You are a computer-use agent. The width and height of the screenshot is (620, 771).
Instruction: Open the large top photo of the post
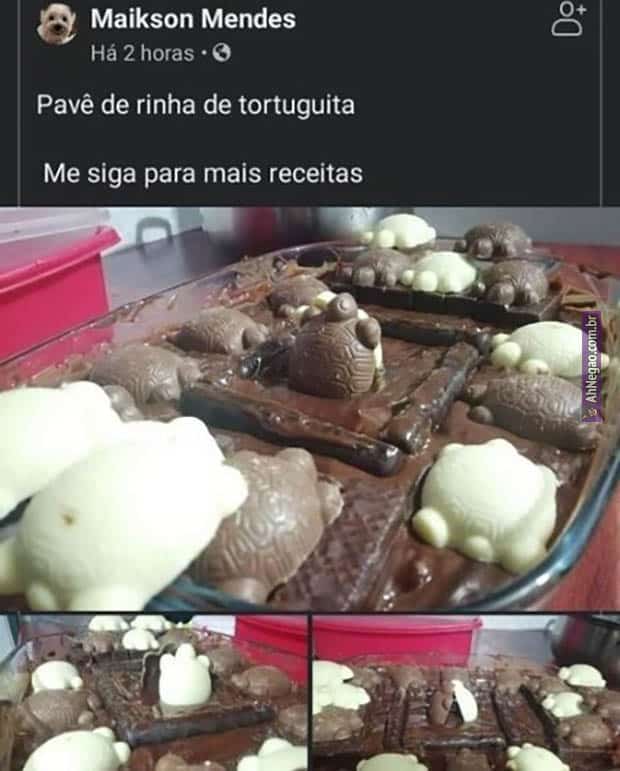click(310, 408)
